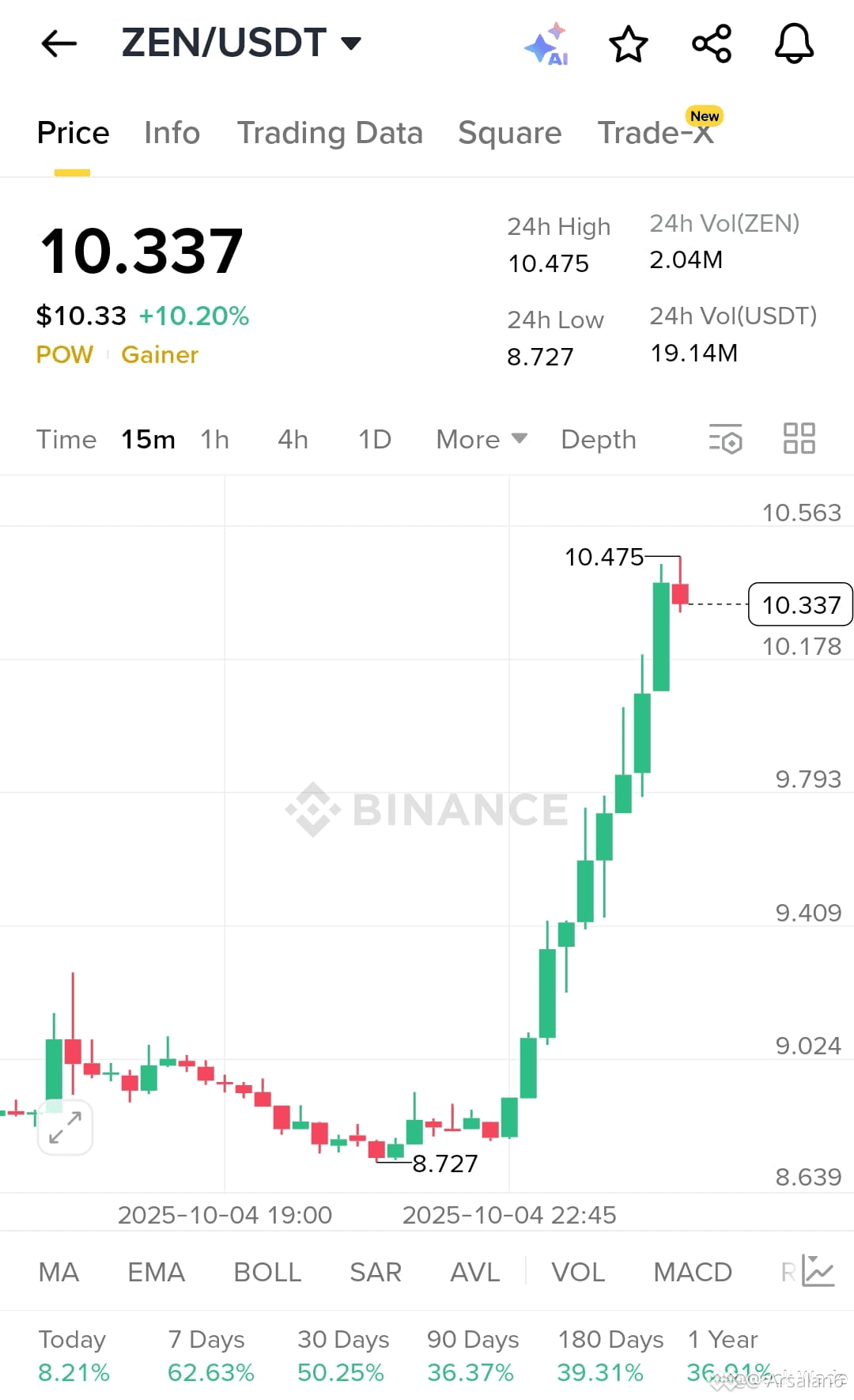The height and width of the screenshot is (1400, 854).
Task: Open the AI assistant sparkle icon
Action: point(546,44)
